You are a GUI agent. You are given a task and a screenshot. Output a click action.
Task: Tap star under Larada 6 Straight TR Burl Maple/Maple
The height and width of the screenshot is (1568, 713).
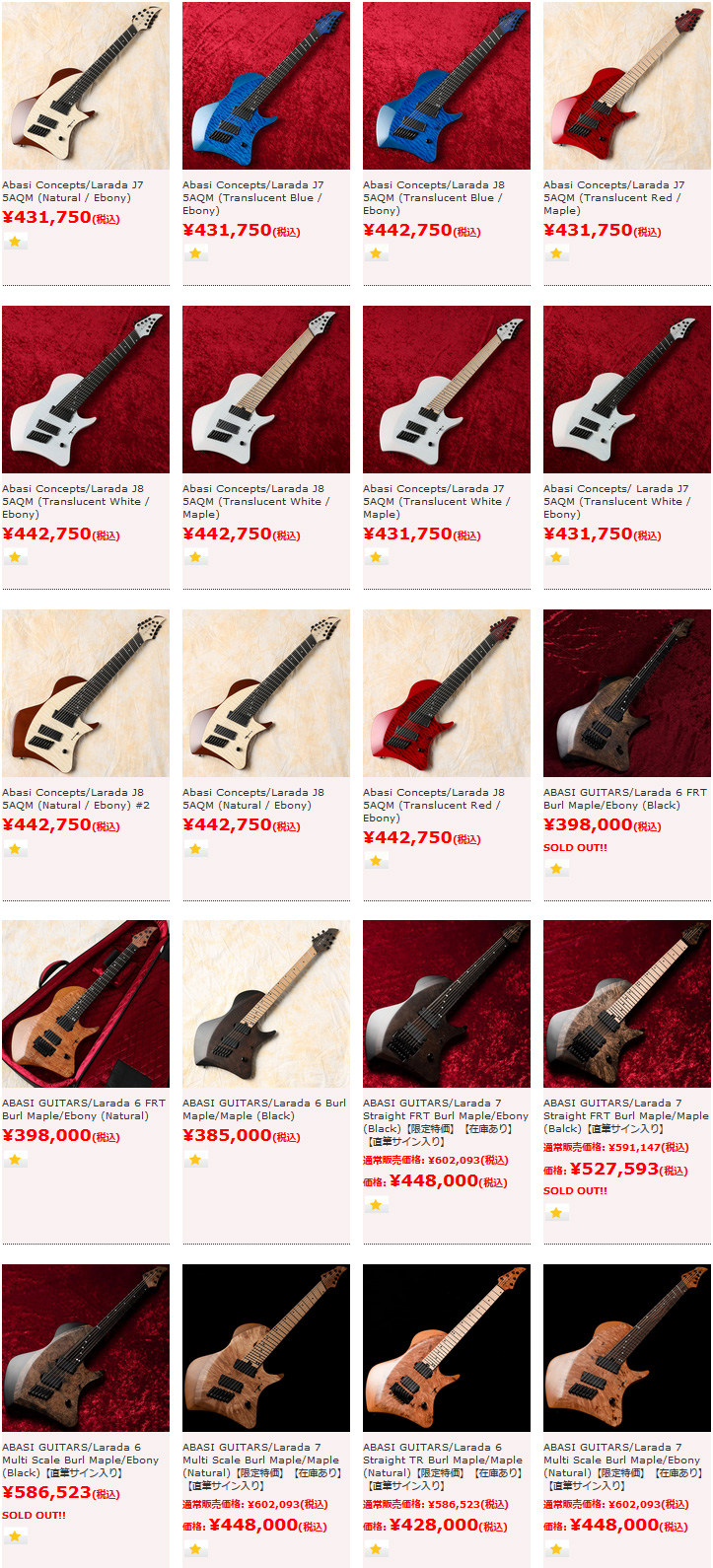[x=376, y=1548]
